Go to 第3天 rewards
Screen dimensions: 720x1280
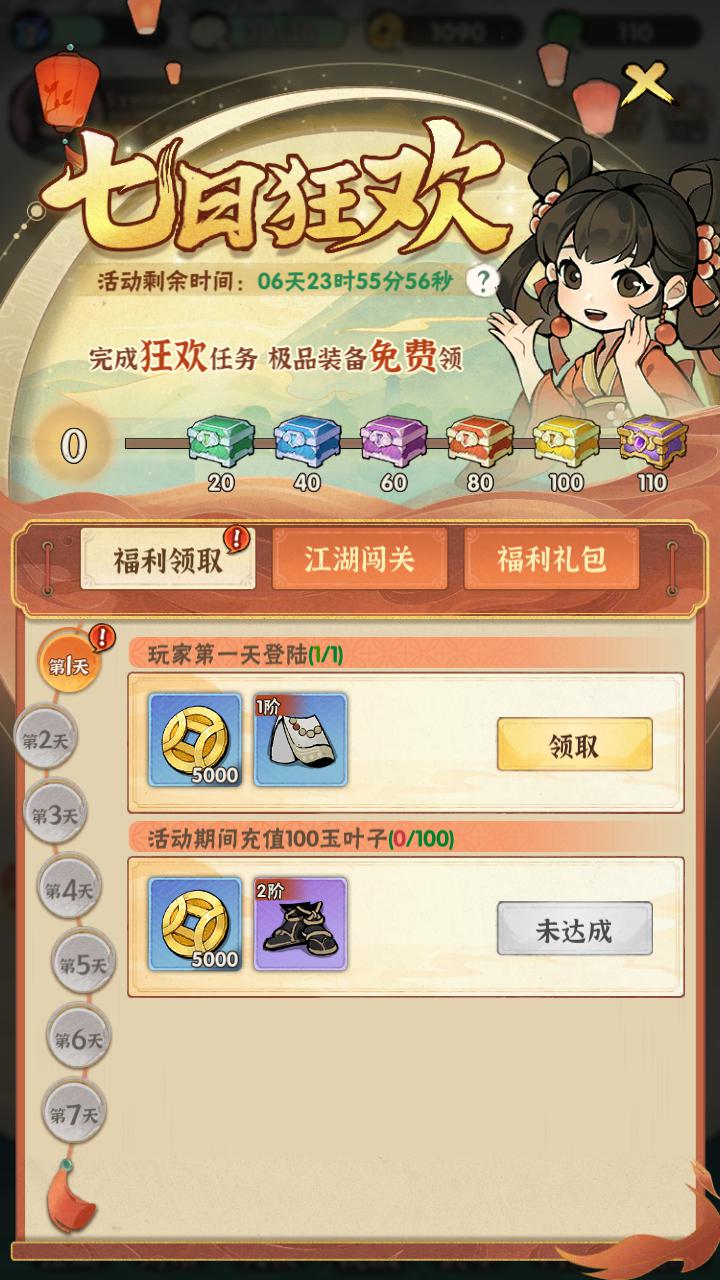pyautogui.click(x=55, y=814)
